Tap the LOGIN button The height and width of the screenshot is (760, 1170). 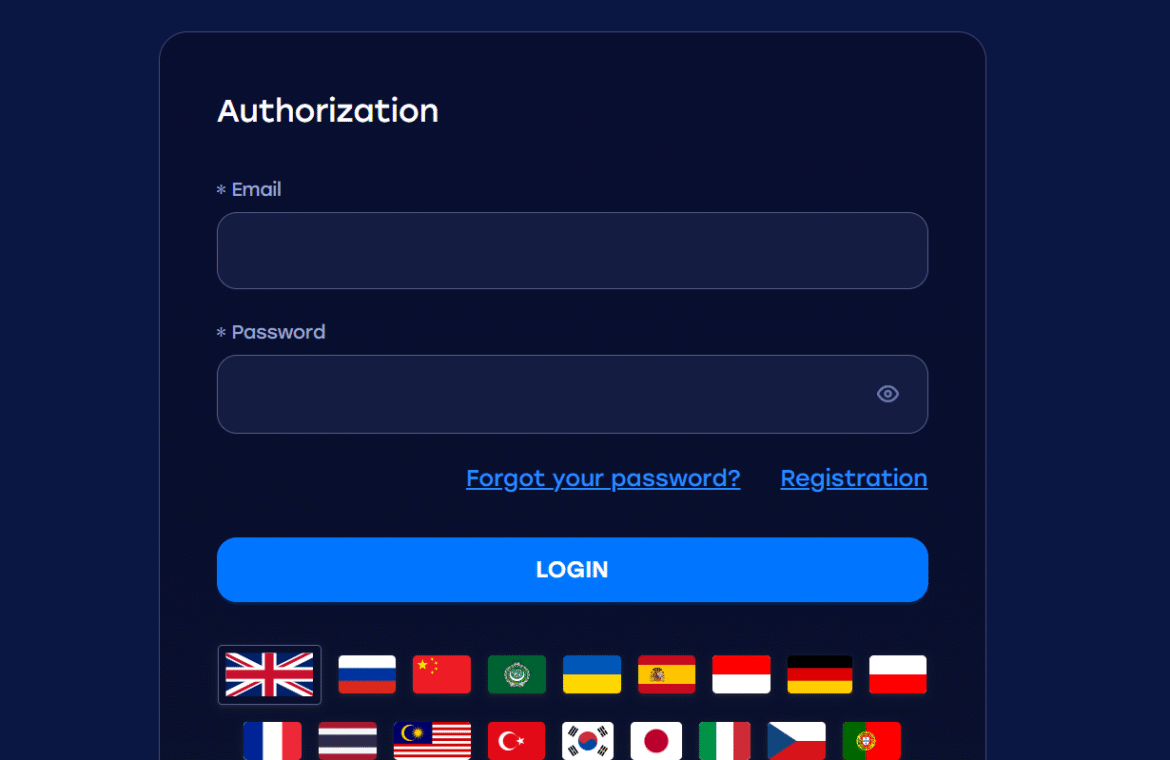point(572,570)
